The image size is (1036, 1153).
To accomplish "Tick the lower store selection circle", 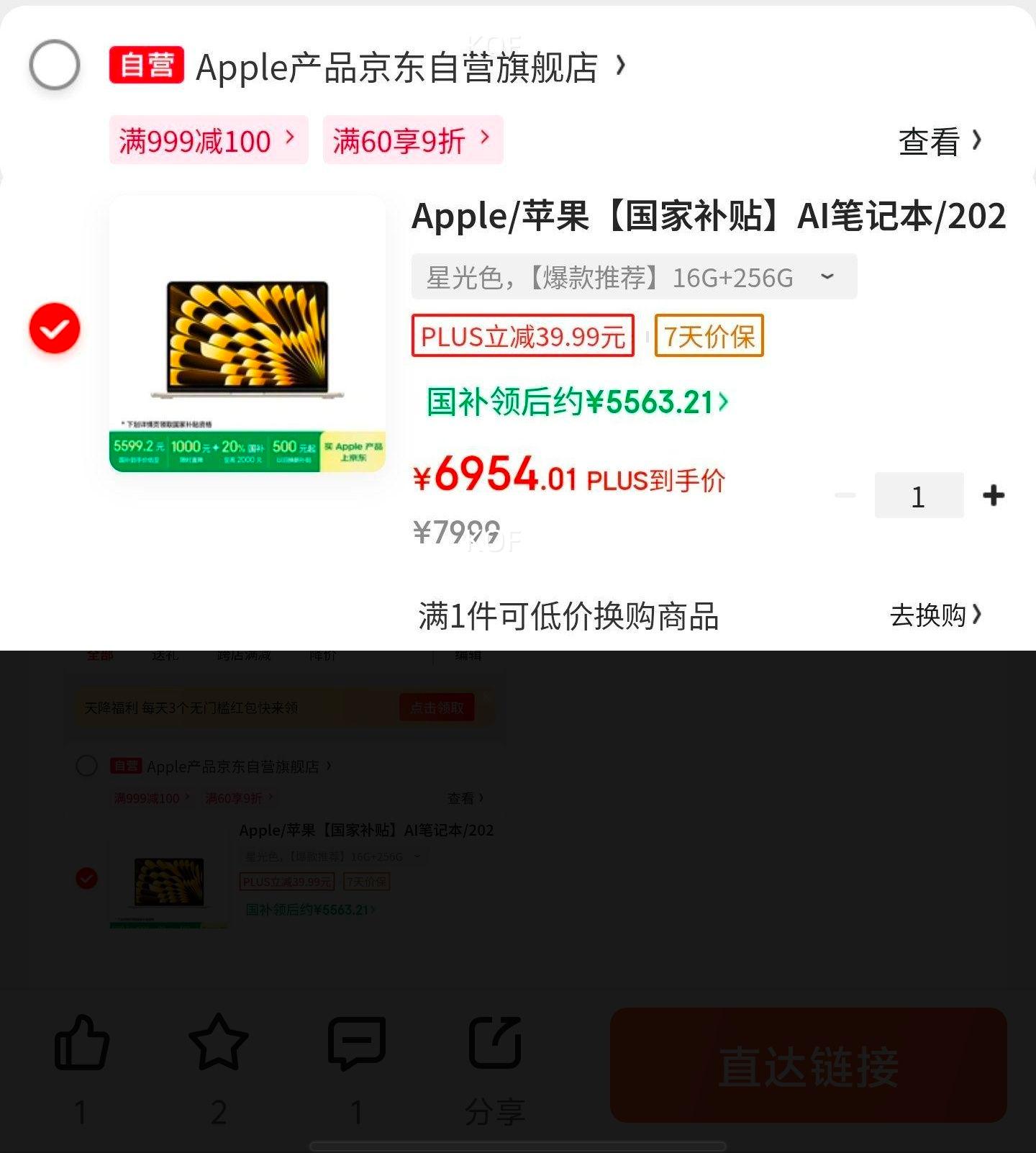I will click(87, 767).
